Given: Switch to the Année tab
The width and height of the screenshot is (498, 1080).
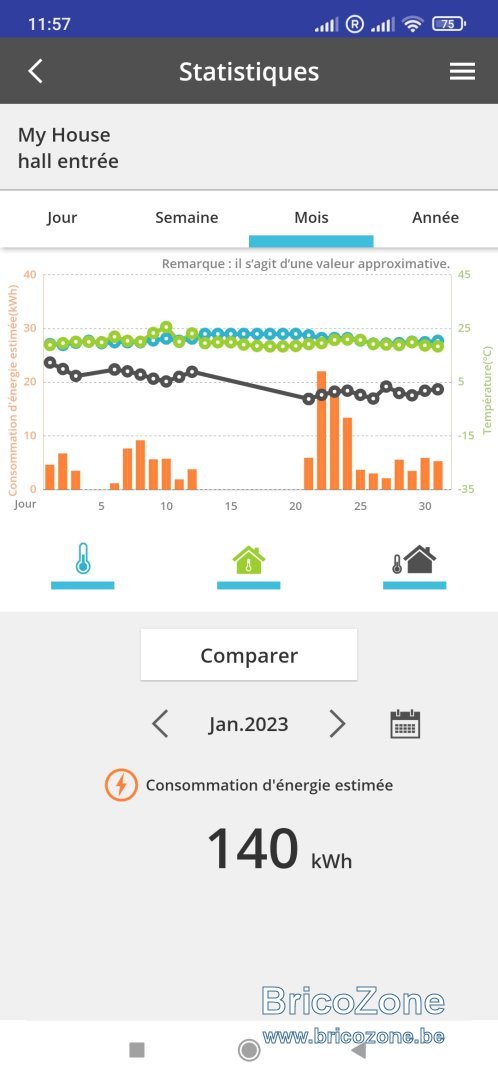Looking at the screenshot, I should coord(435,218).
